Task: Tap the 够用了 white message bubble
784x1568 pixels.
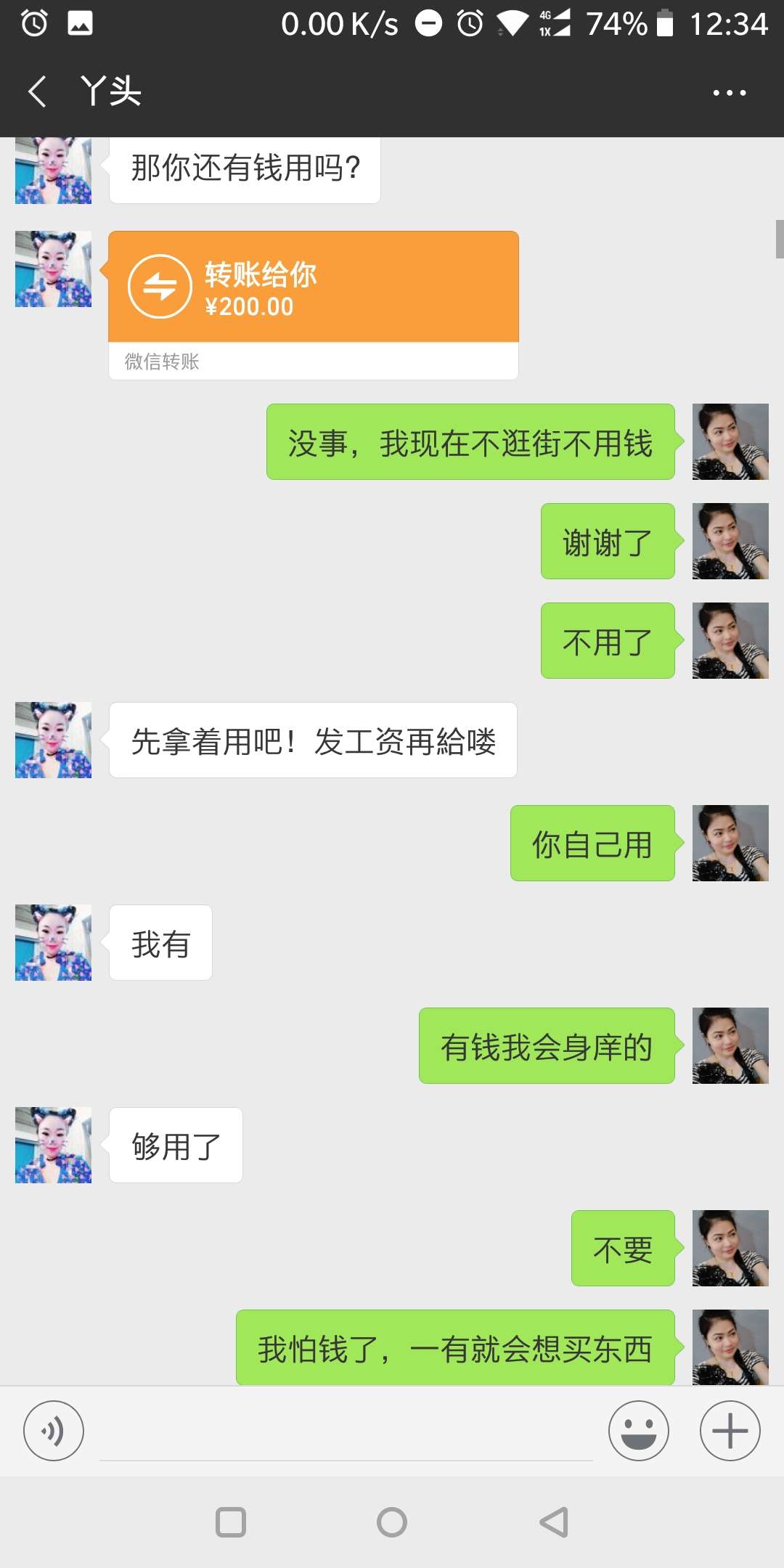Action: [175, 1146]
